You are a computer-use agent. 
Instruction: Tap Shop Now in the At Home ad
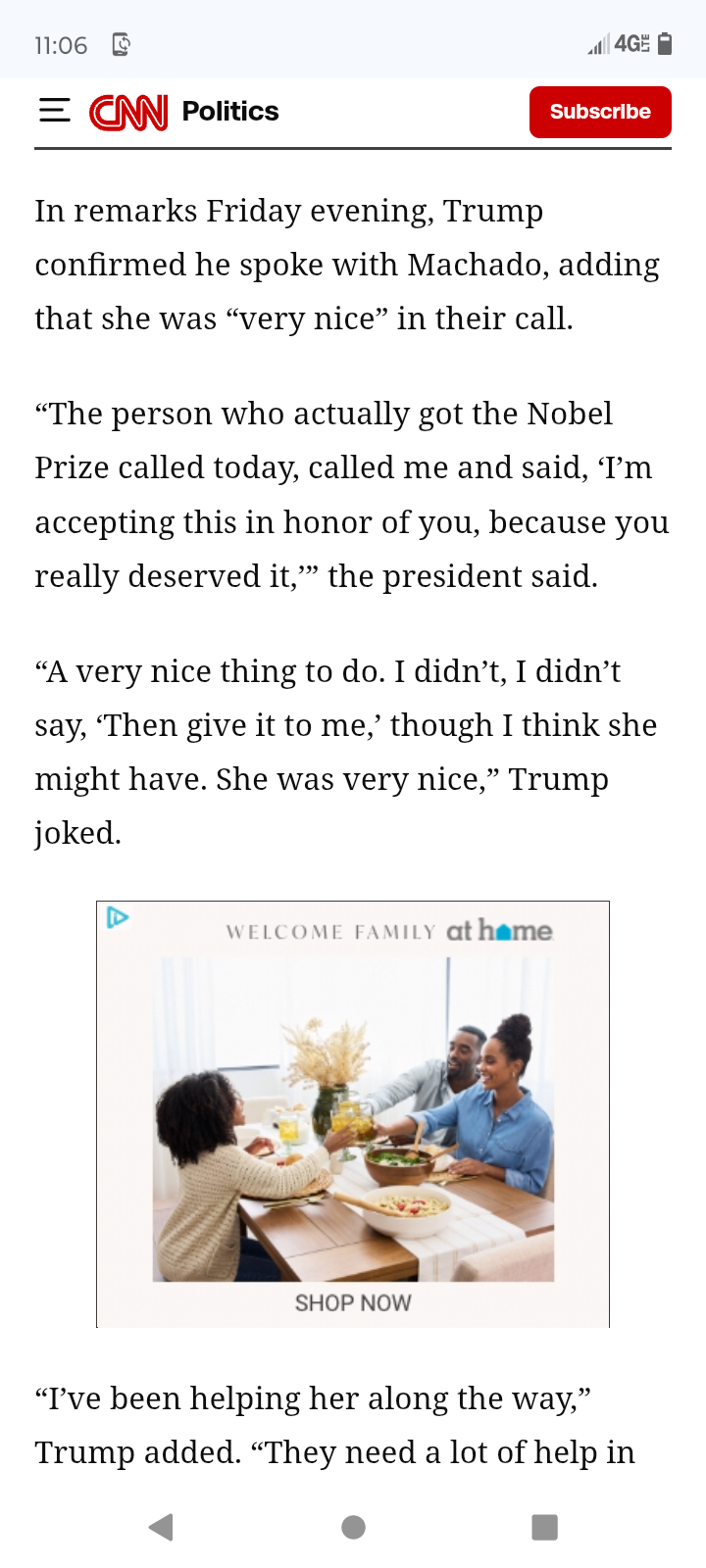[353, 1302]
